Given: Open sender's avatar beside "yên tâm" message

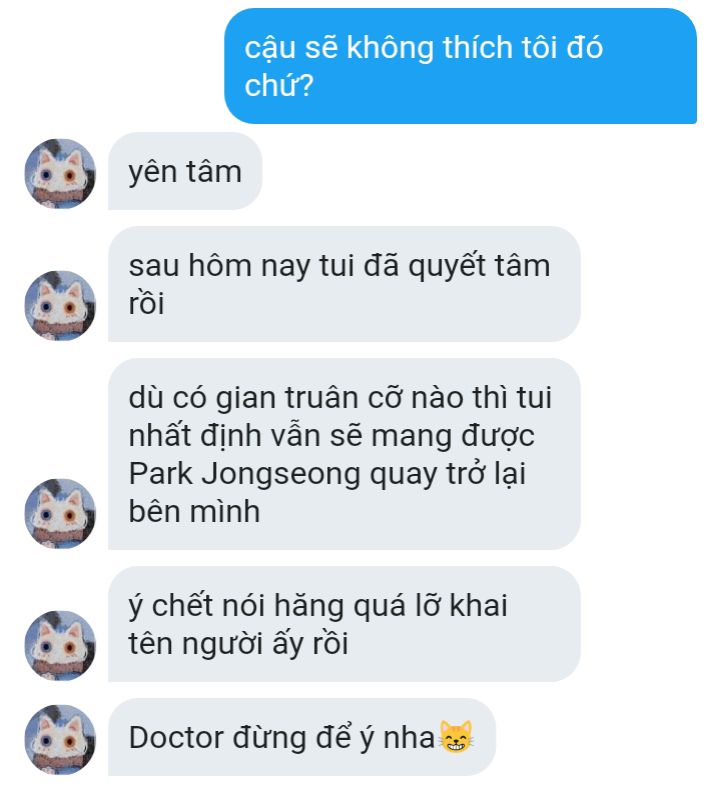Looking at the screenshot, I should (x=60, y=174).
